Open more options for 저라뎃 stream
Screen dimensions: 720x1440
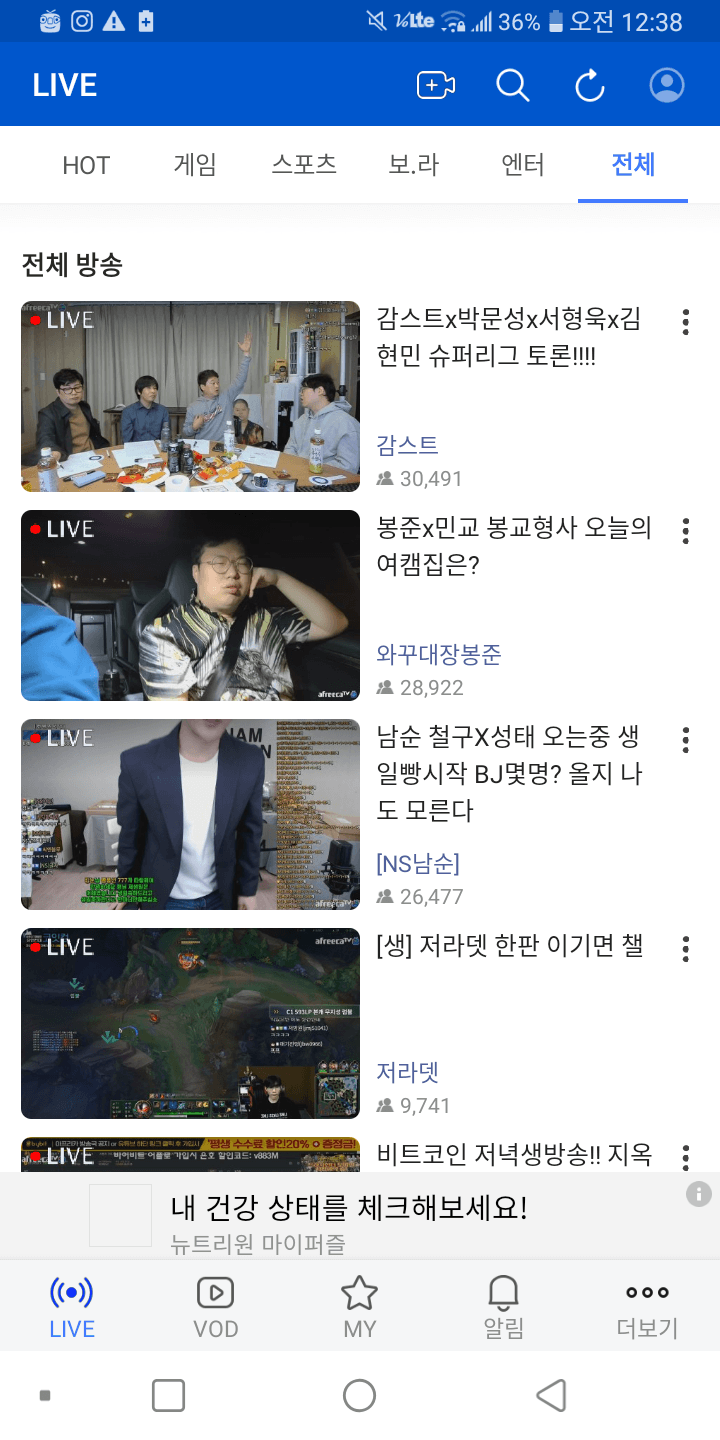(x=685, y=948)
